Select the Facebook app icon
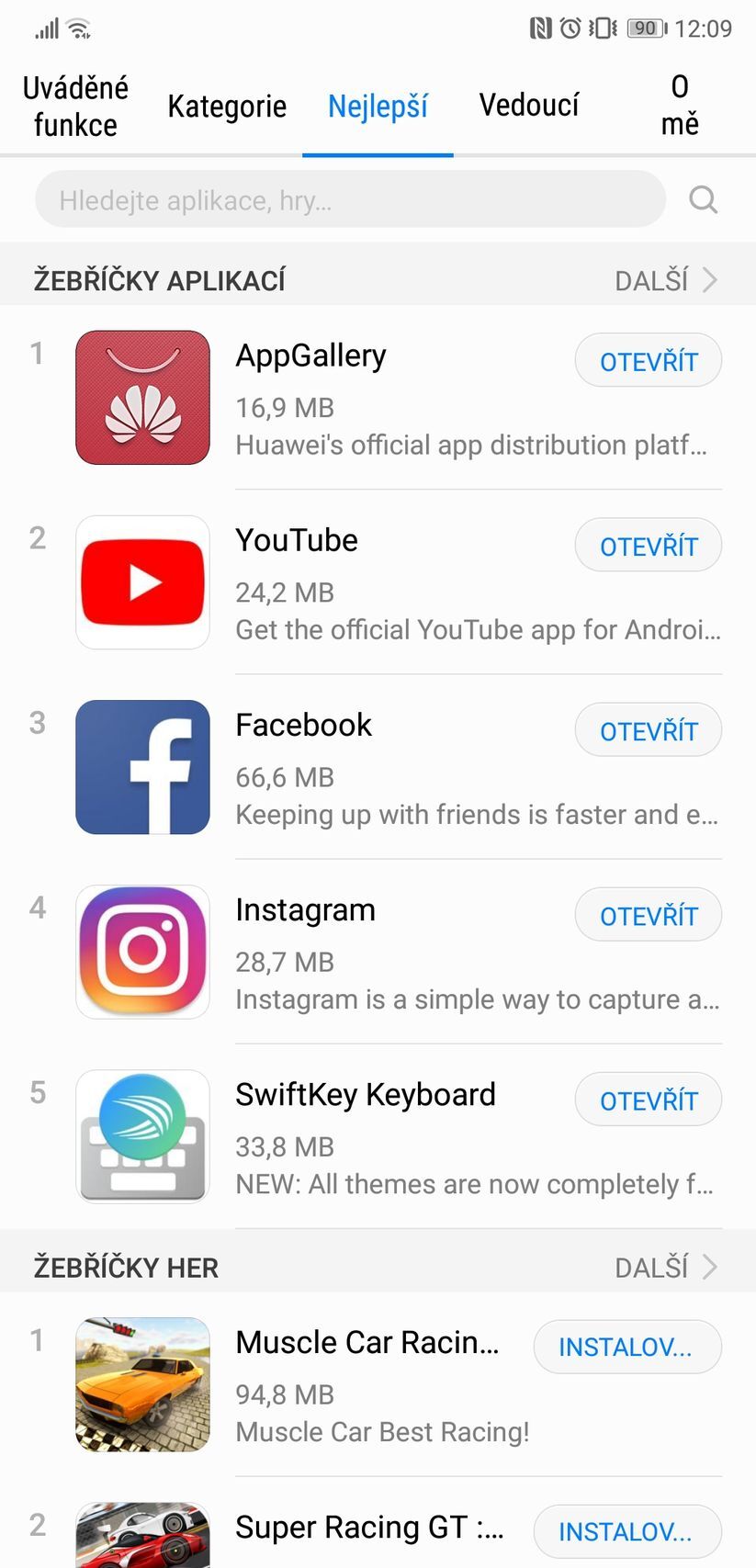Viewport: 756px width, 1568px height. click(x=142, y=766)
